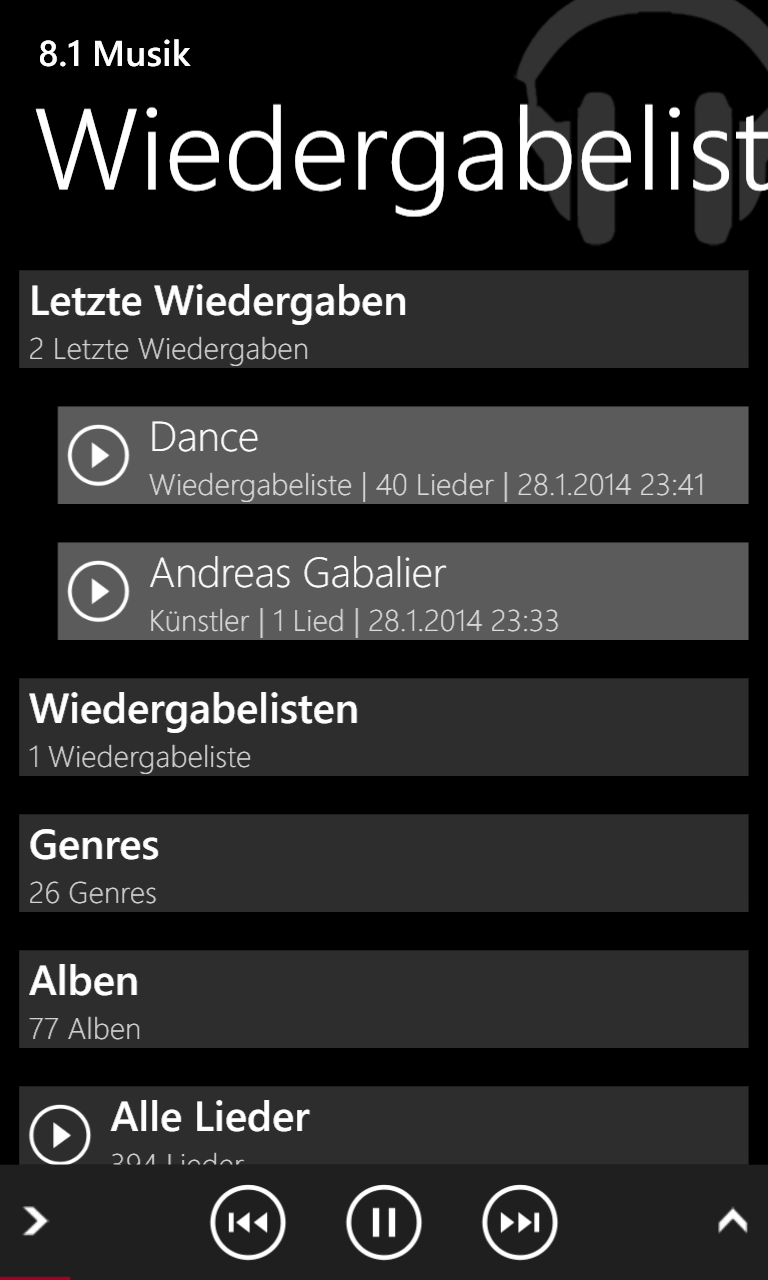Open the Genres list
This screenshot has width=768, height=1280.
(383, 863)
